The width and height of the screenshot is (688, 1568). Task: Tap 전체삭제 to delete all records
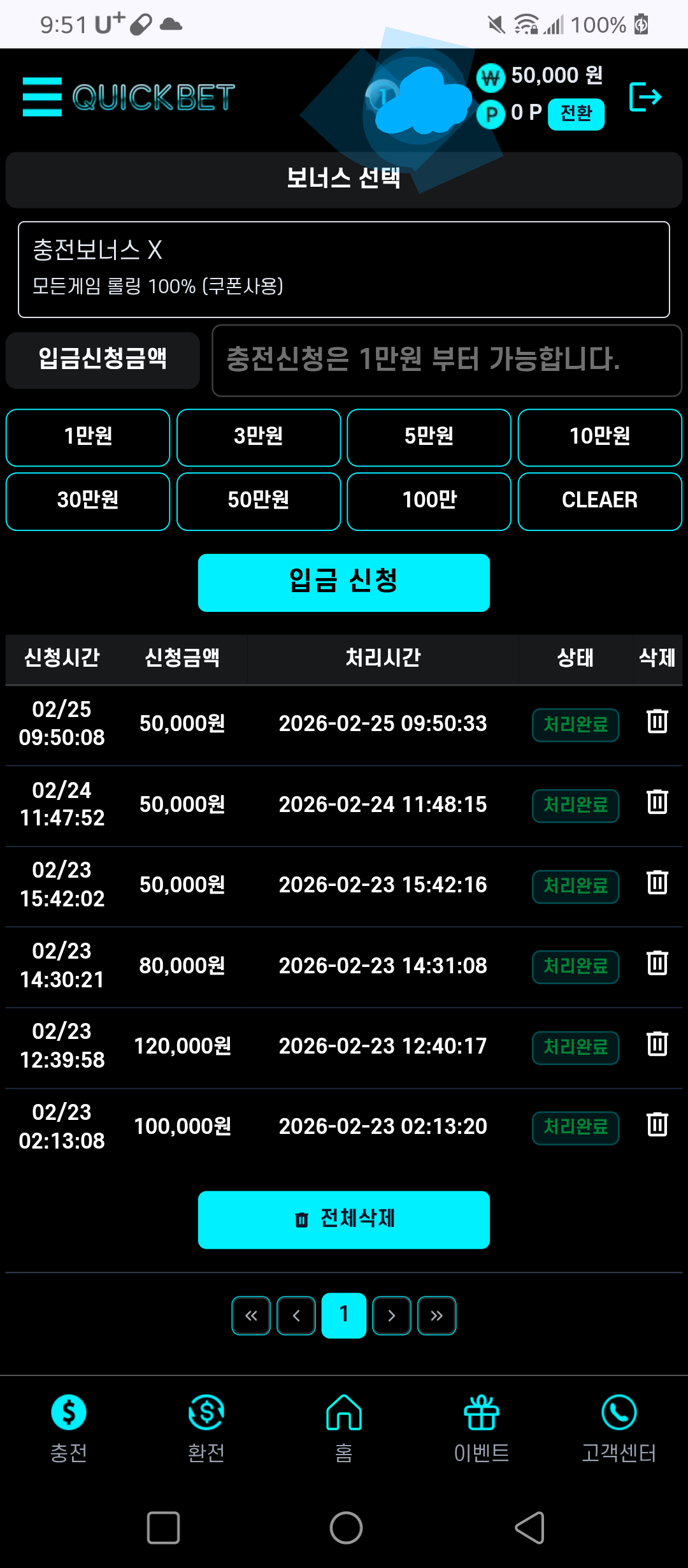point(344,1219)
